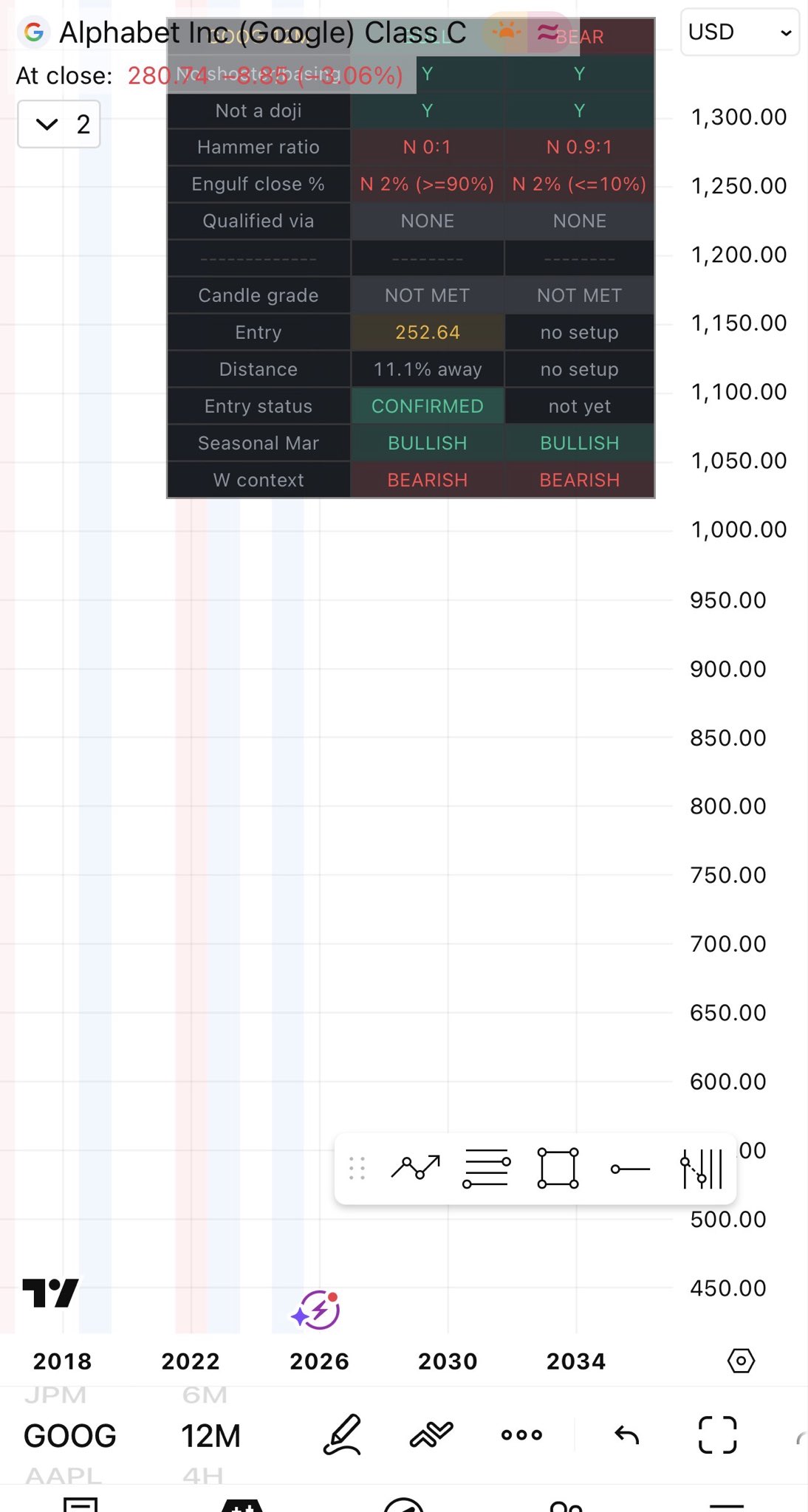Open the USD currency dropdown
The height and width of the screenshot is (1512, 808).
739,32
